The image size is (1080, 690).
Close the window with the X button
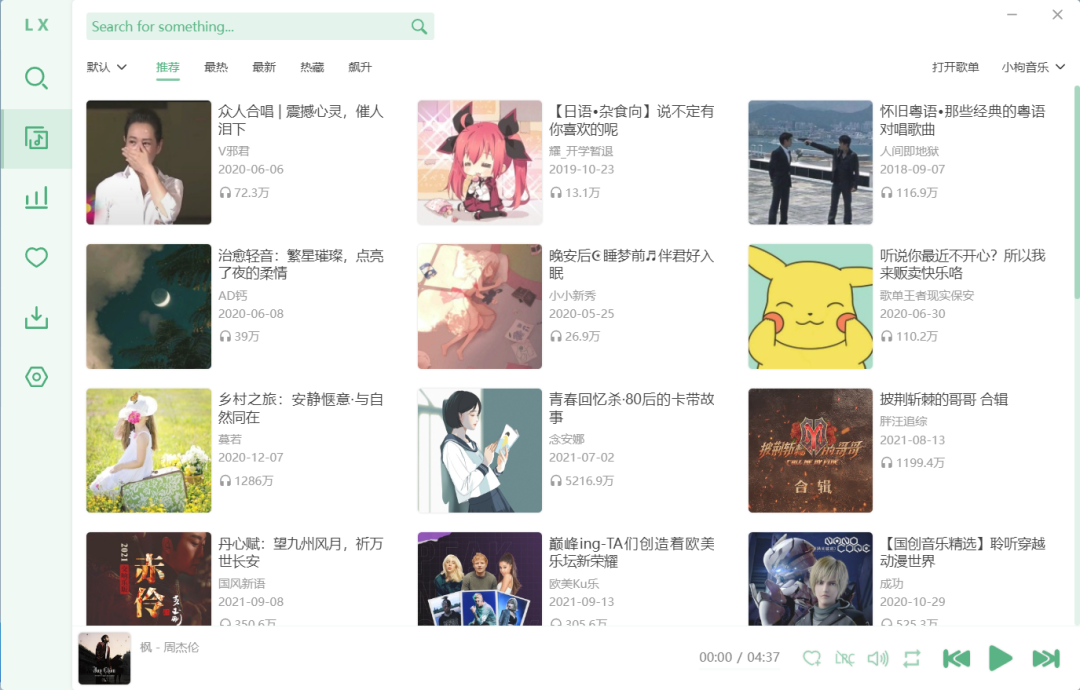pyautogui.click(x=1057, y=15)
